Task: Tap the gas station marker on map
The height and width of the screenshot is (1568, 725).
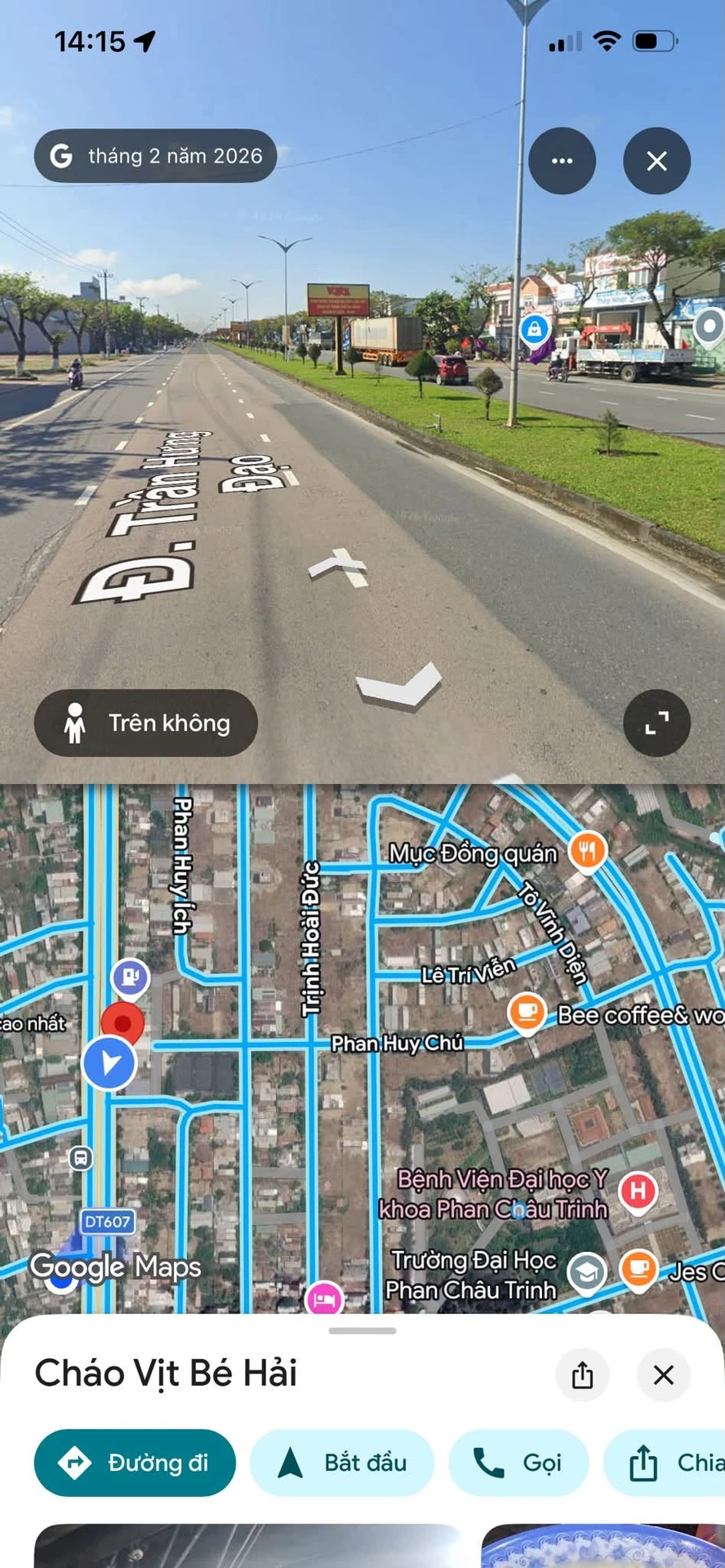Action: point(130,978)
